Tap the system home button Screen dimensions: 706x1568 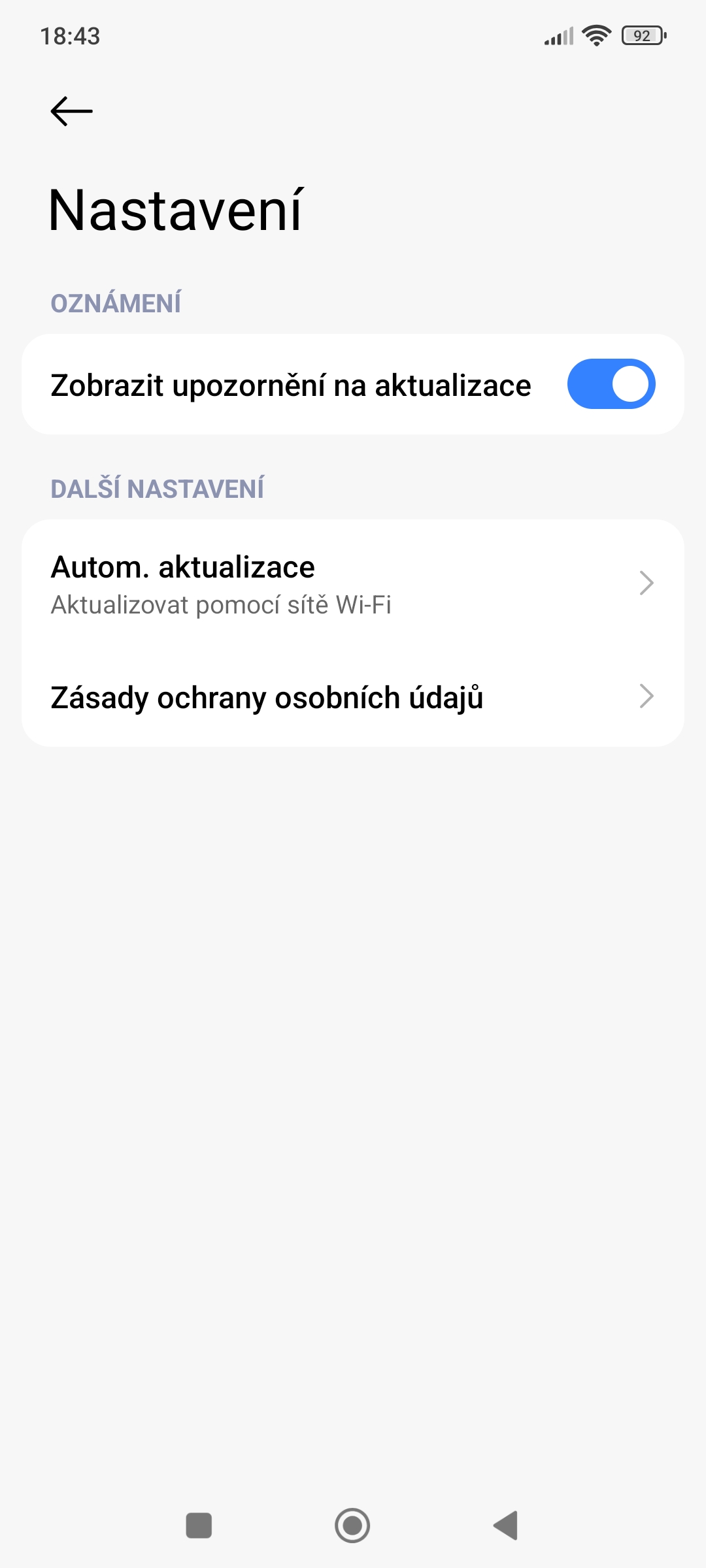352,1526
